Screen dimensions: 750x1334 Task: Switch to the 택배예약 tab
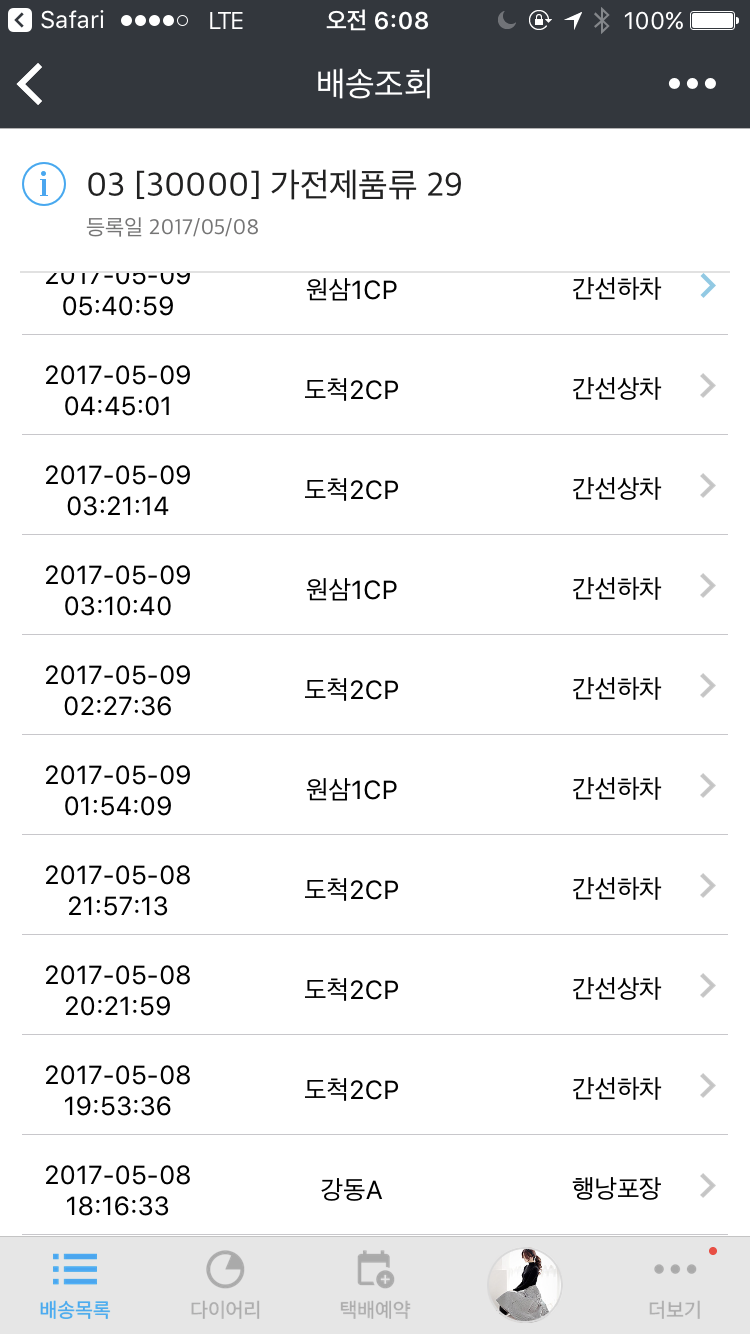375,1285
